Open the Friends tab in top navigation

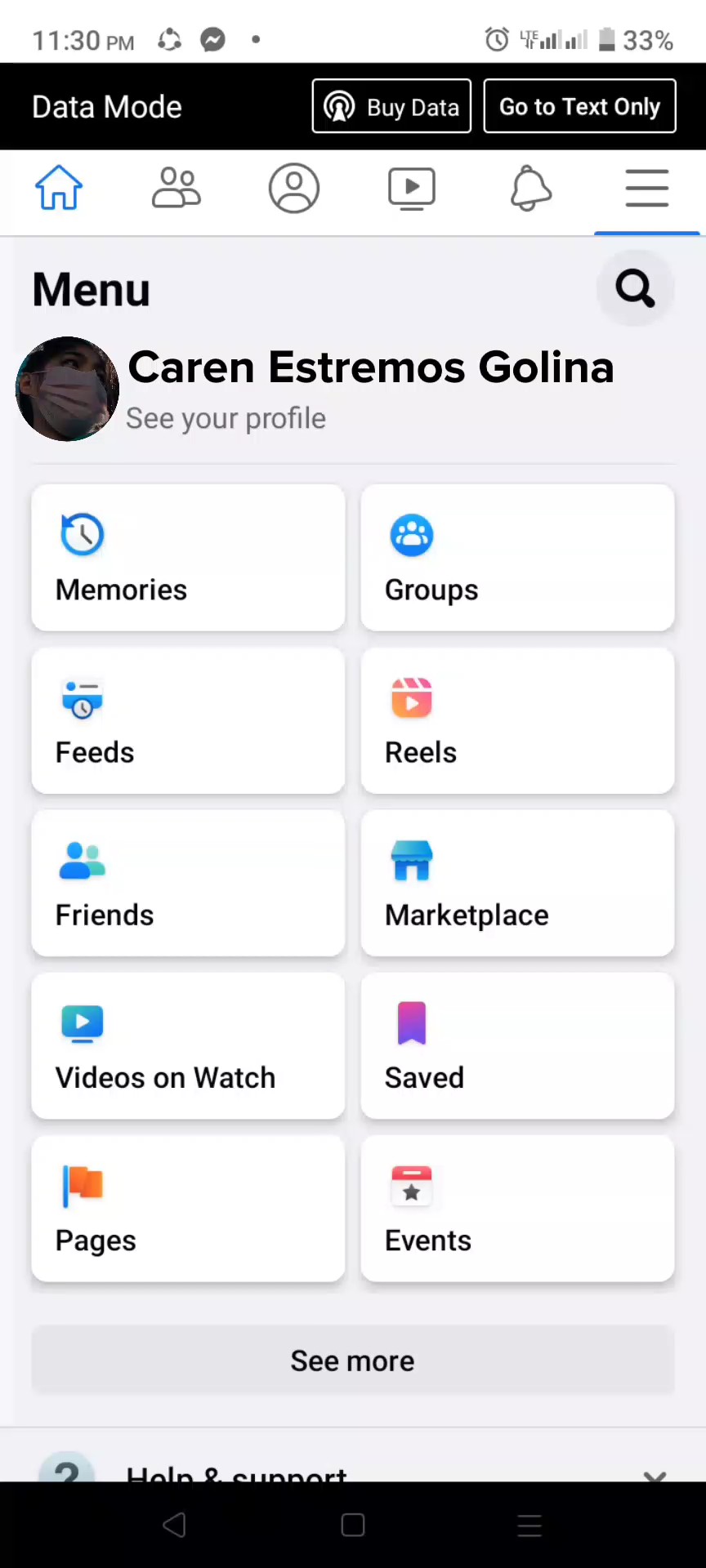point(176,188)
